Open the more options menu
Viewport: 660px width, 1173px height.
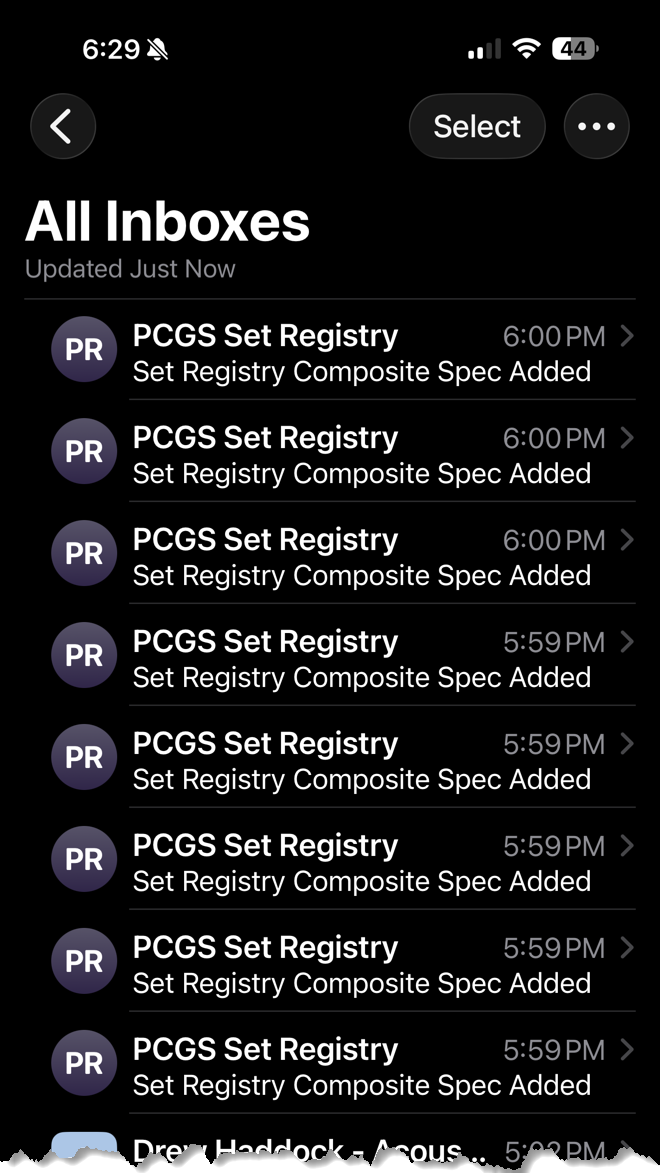[596, 127]
